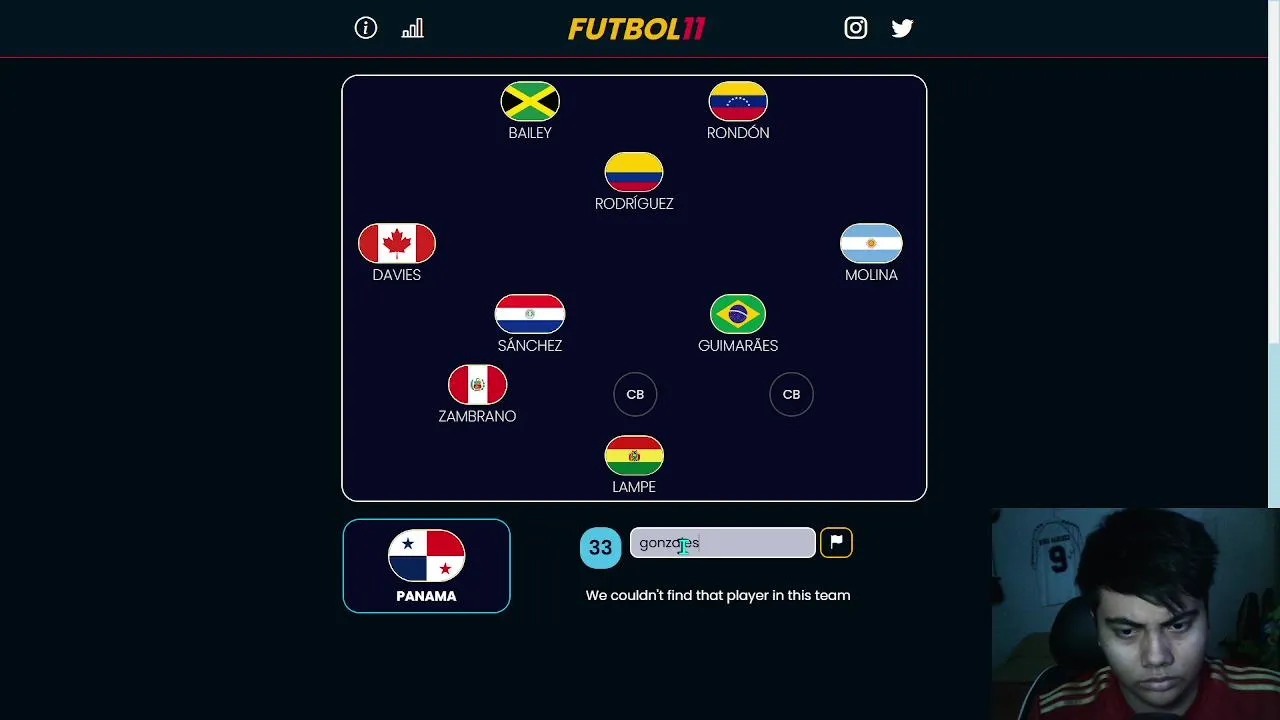Focus the player name input field
This screenshot has width=1280, height=720.
coord(722,543)
